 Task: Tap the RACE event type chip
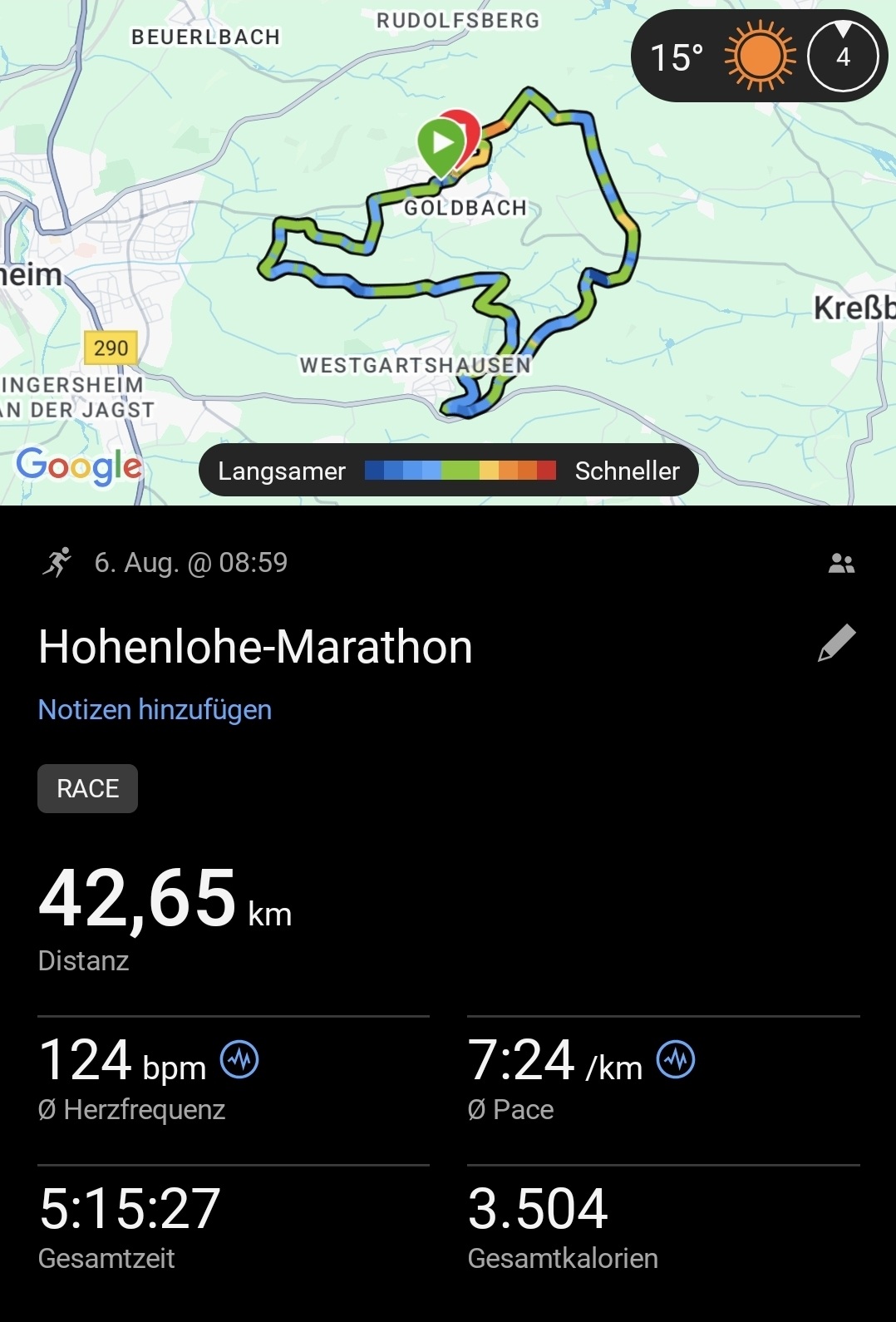(x=87, y=788)
